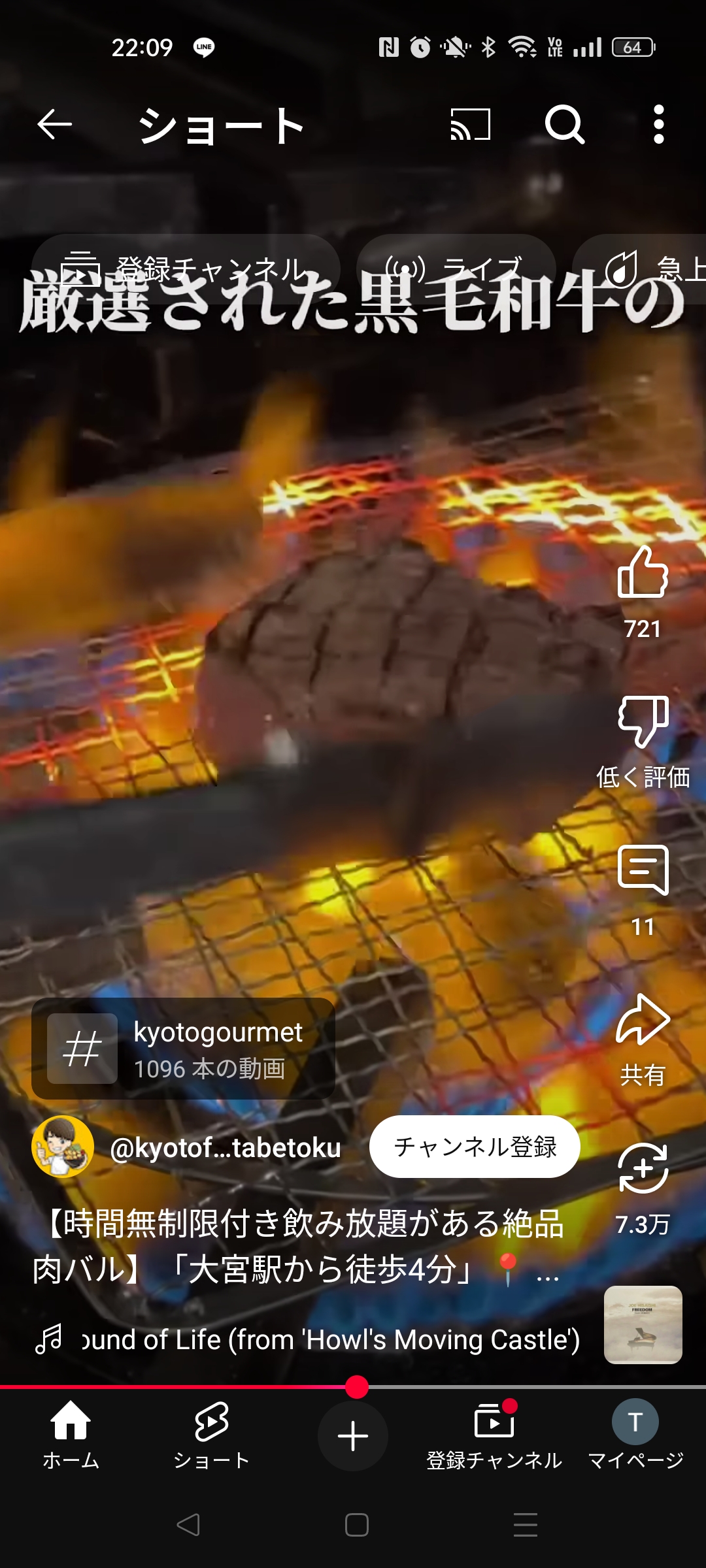Screen dimensions: 706x1568
Task: Subscribe using the チャンネル登録 button
Action: (475, 1147)
